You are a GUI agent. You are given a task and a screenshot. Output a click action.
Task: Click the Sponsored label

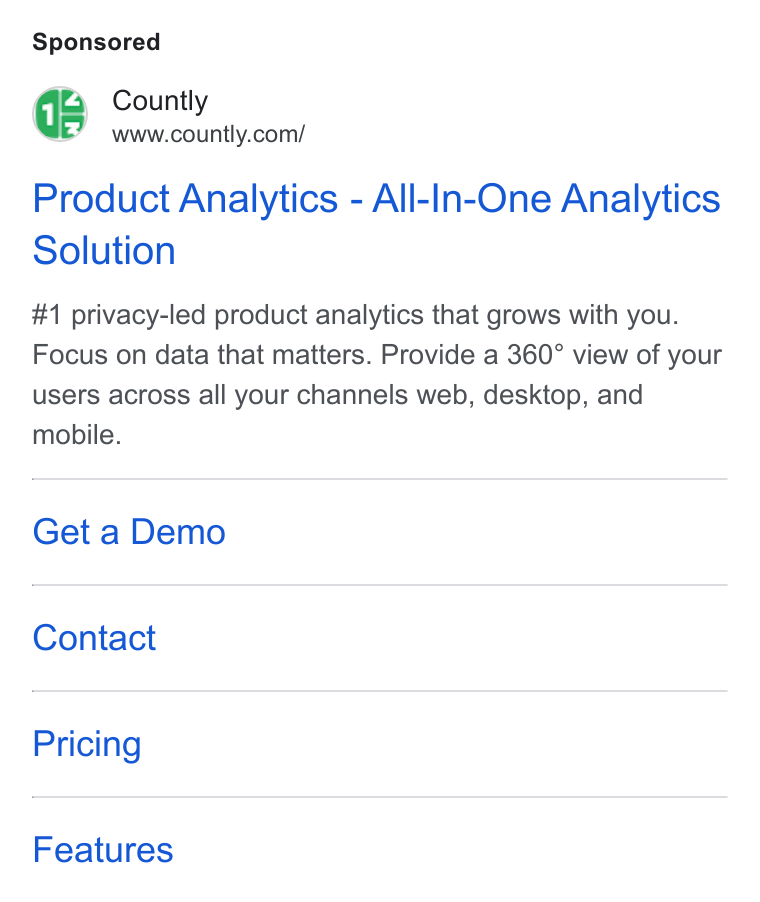(96, 42)
